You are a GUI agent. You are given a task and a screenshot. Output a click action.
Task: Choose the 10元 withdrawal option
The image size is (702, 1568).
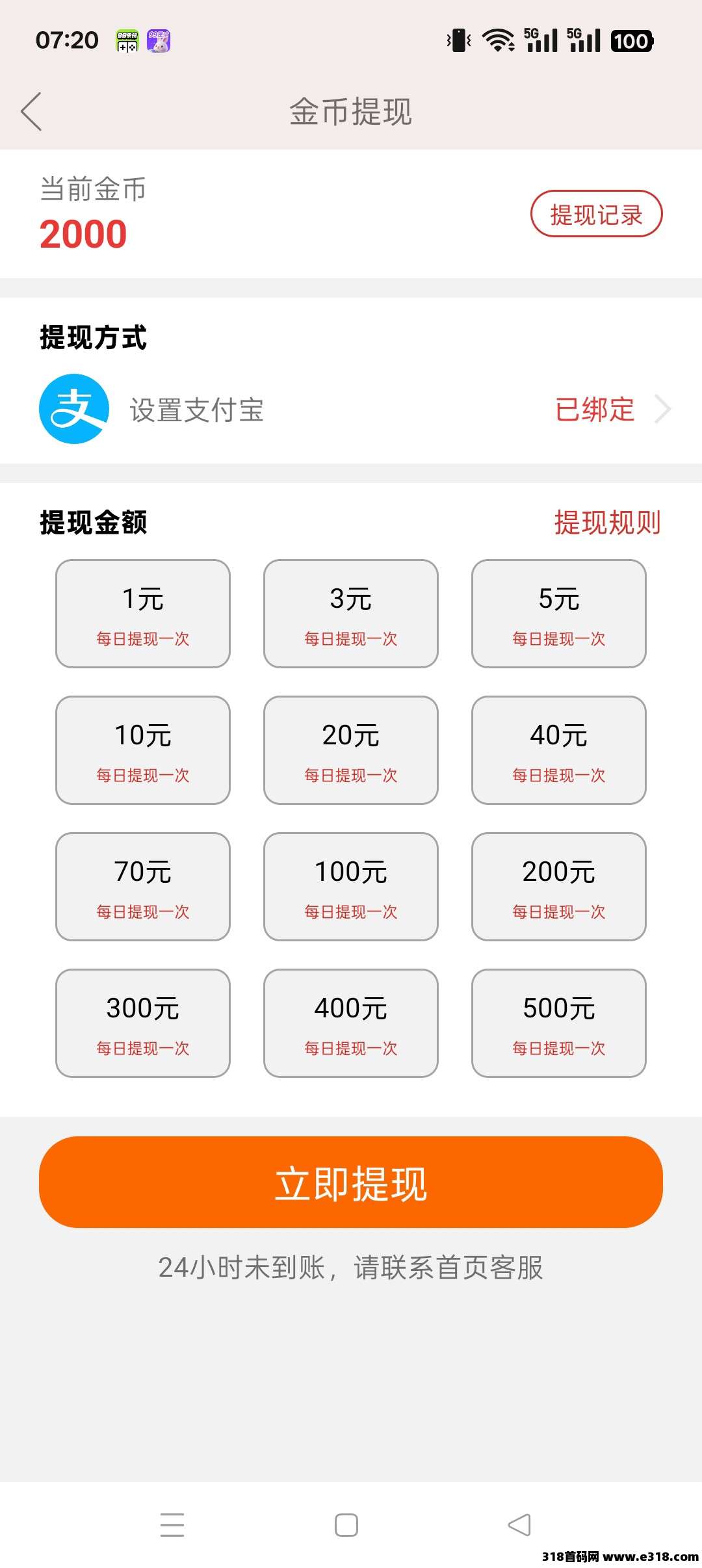pos(143,750)
